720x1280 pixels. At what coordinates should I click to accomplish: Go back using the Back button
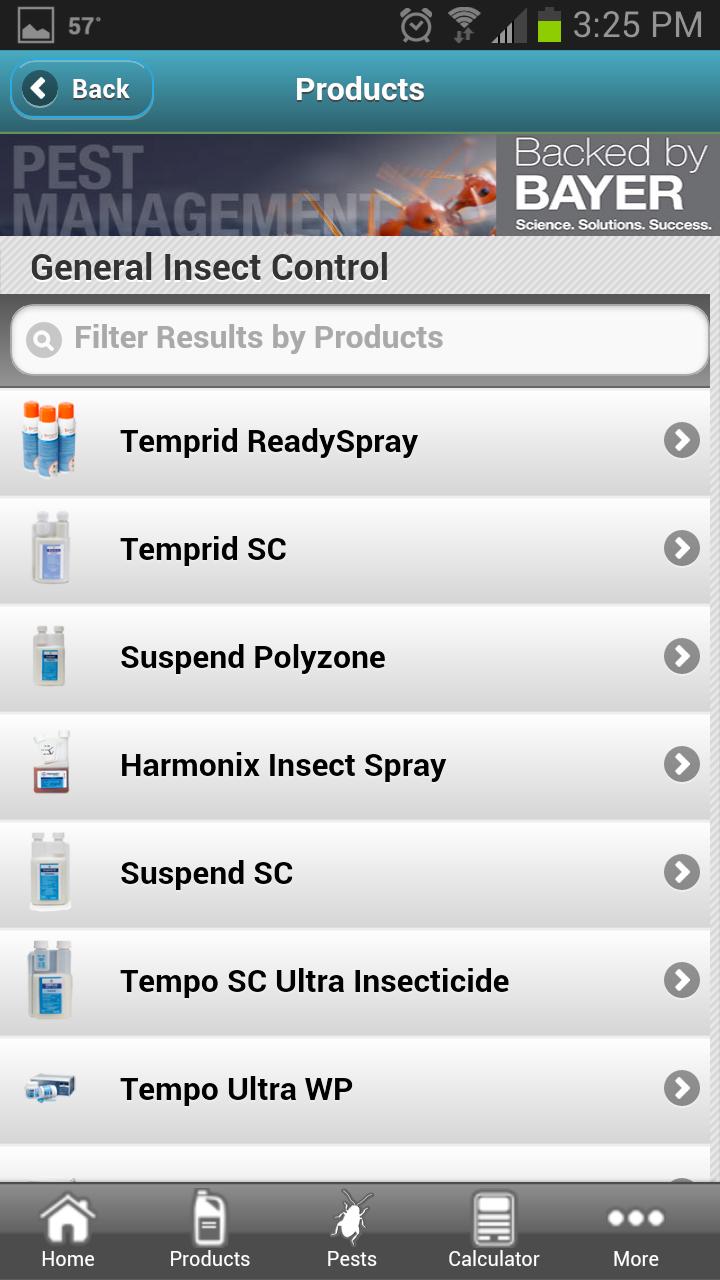(82, 89)
